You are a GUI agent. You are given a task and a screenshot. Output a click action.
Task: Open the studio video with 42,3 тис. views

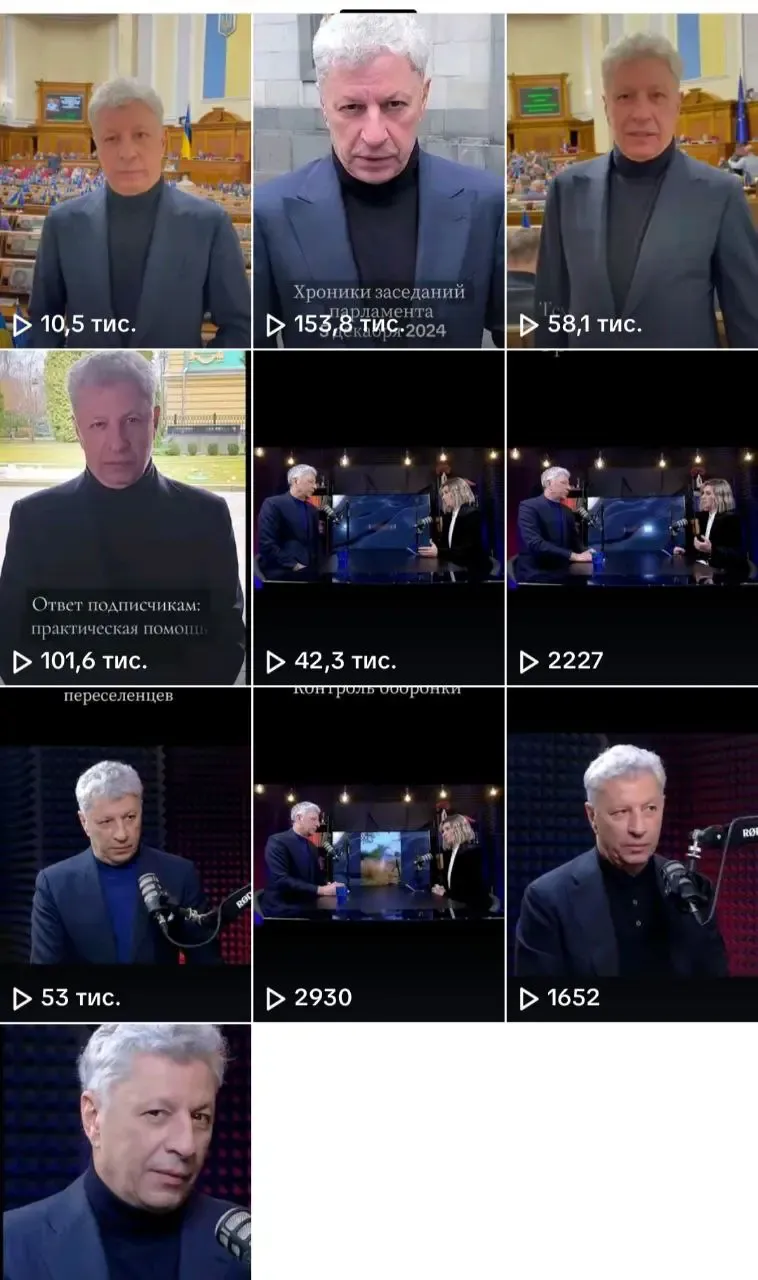click(x=378, y=517)
